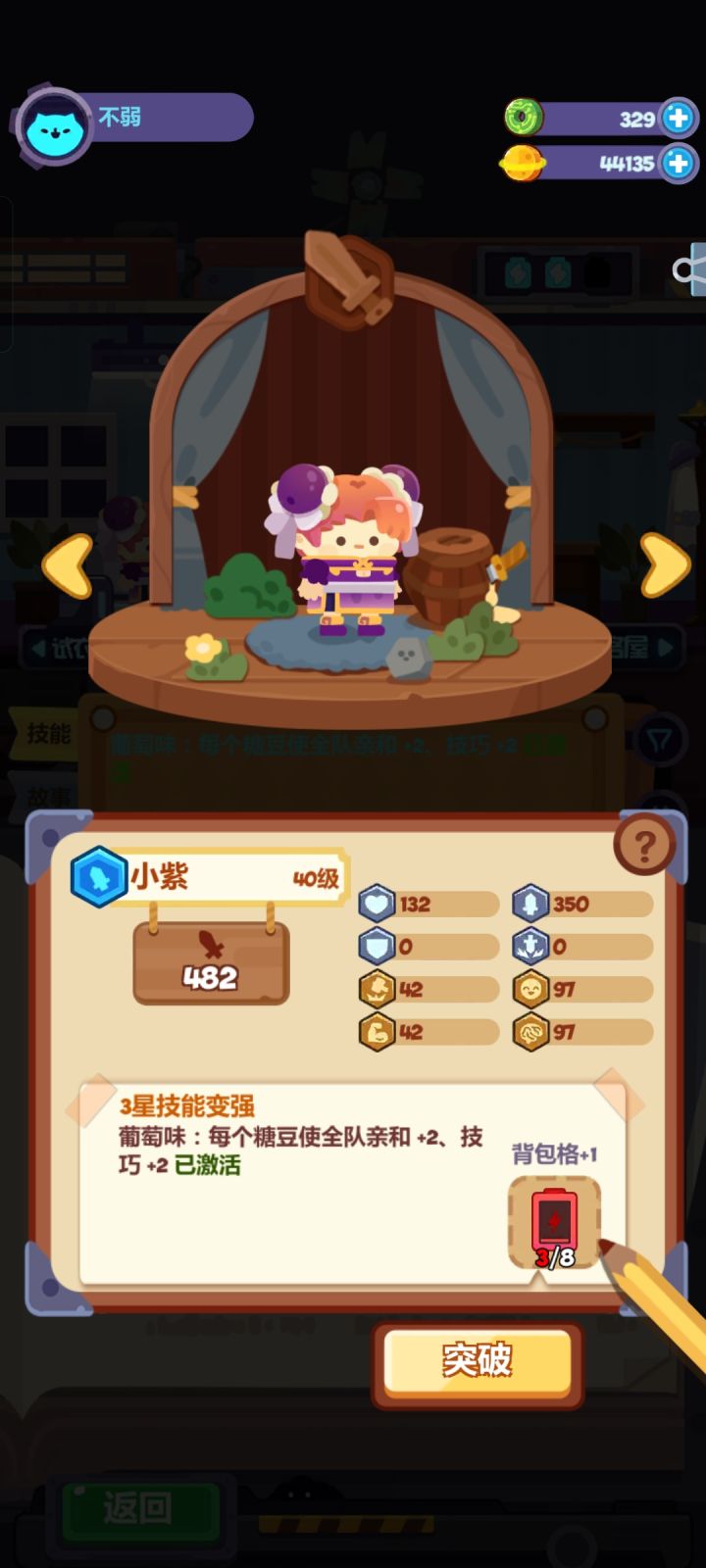Click the attack sign showing 482
706x1568 pixels.
click(x=209, y=962)
